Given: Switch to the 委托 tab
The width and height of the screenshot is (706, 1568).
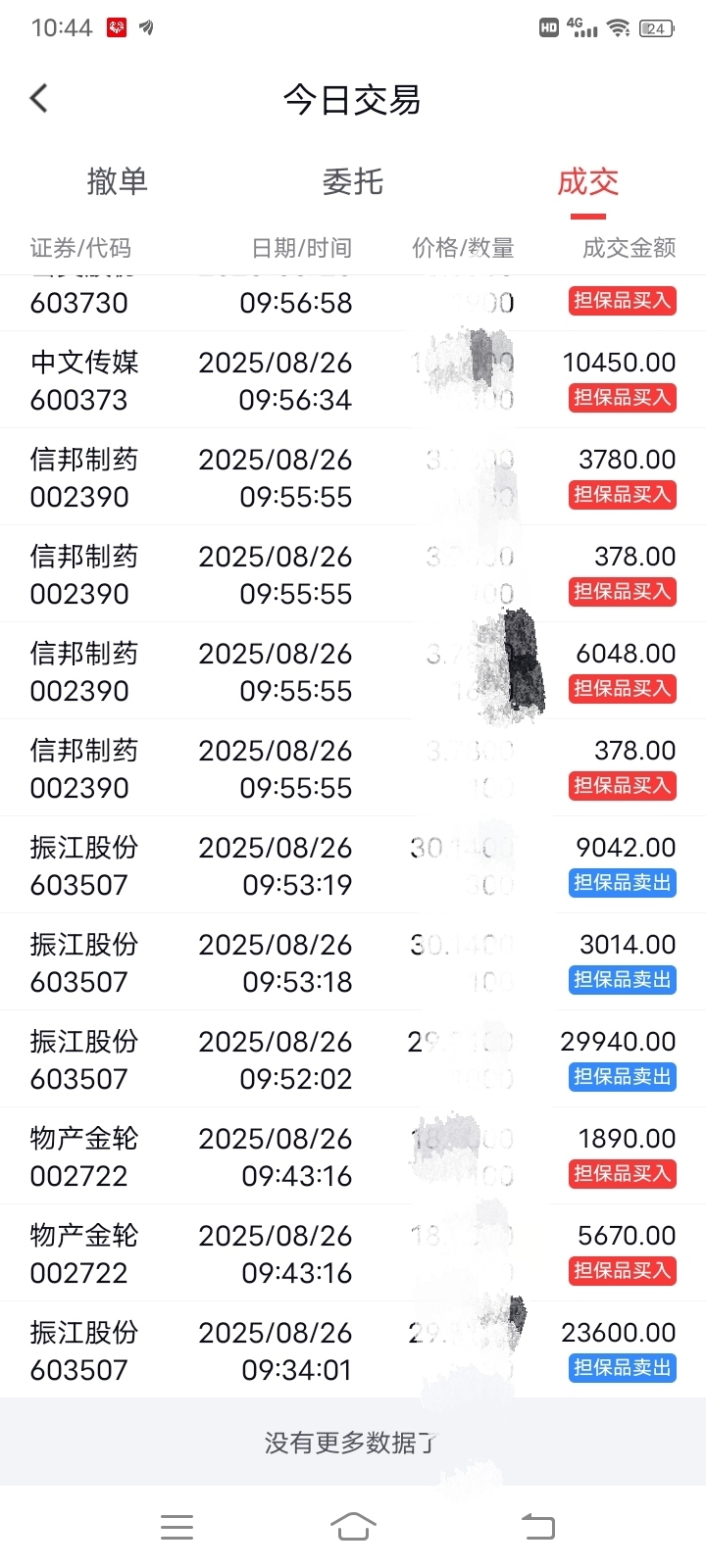Looking at the screenshot, I should (x=353, y=181).
